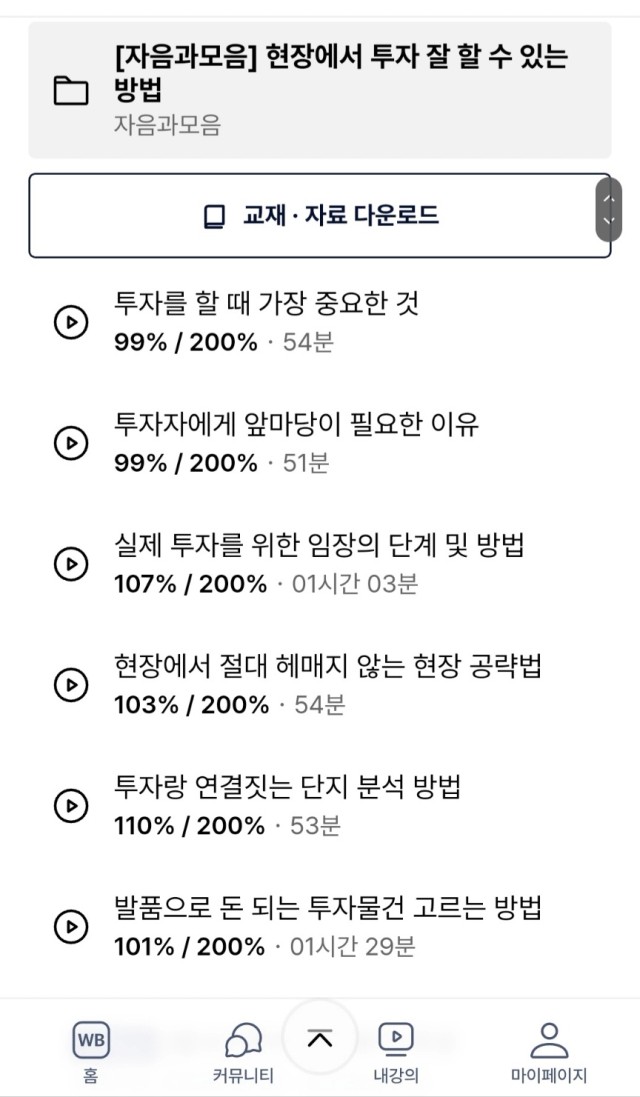Switch to 마이페이지 tab
This screenshot has width=640, height=1097.
[549, 1052]
